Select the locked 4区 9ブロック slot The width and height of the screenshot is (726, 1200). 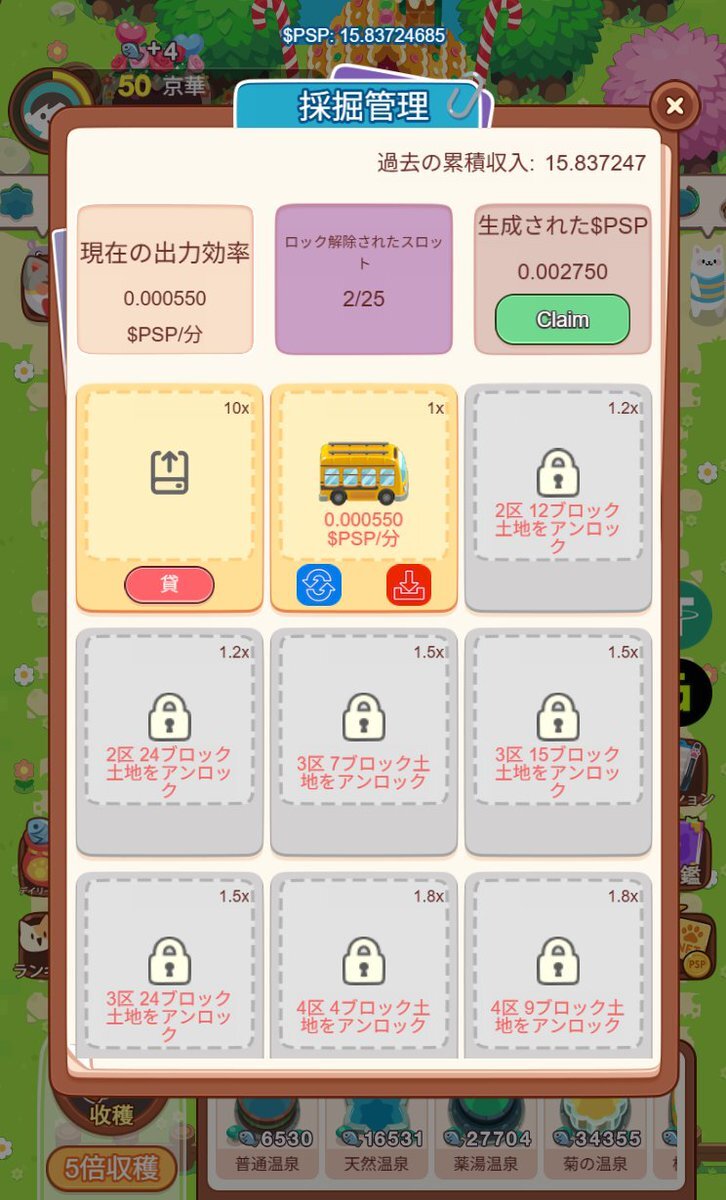[x=558, y=966]
